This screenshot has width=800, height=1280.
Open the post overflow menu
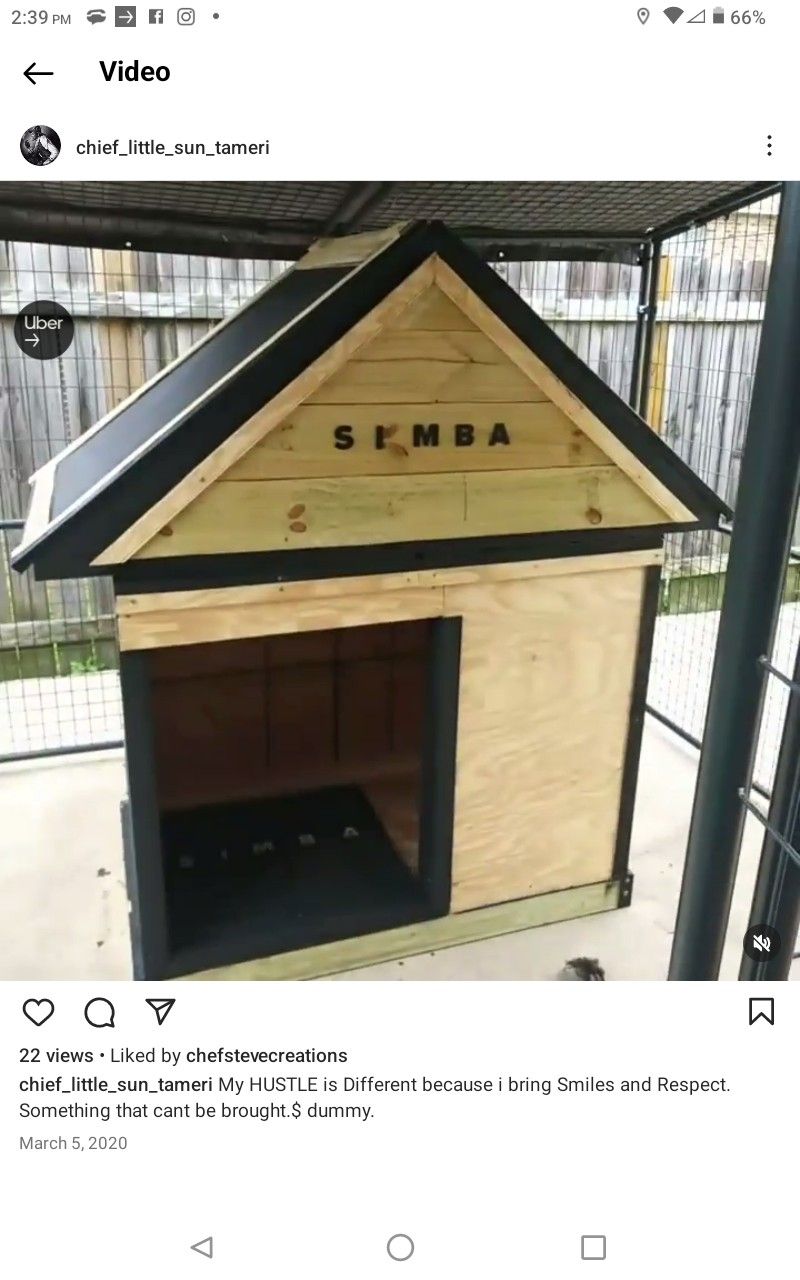pos(768,146)
